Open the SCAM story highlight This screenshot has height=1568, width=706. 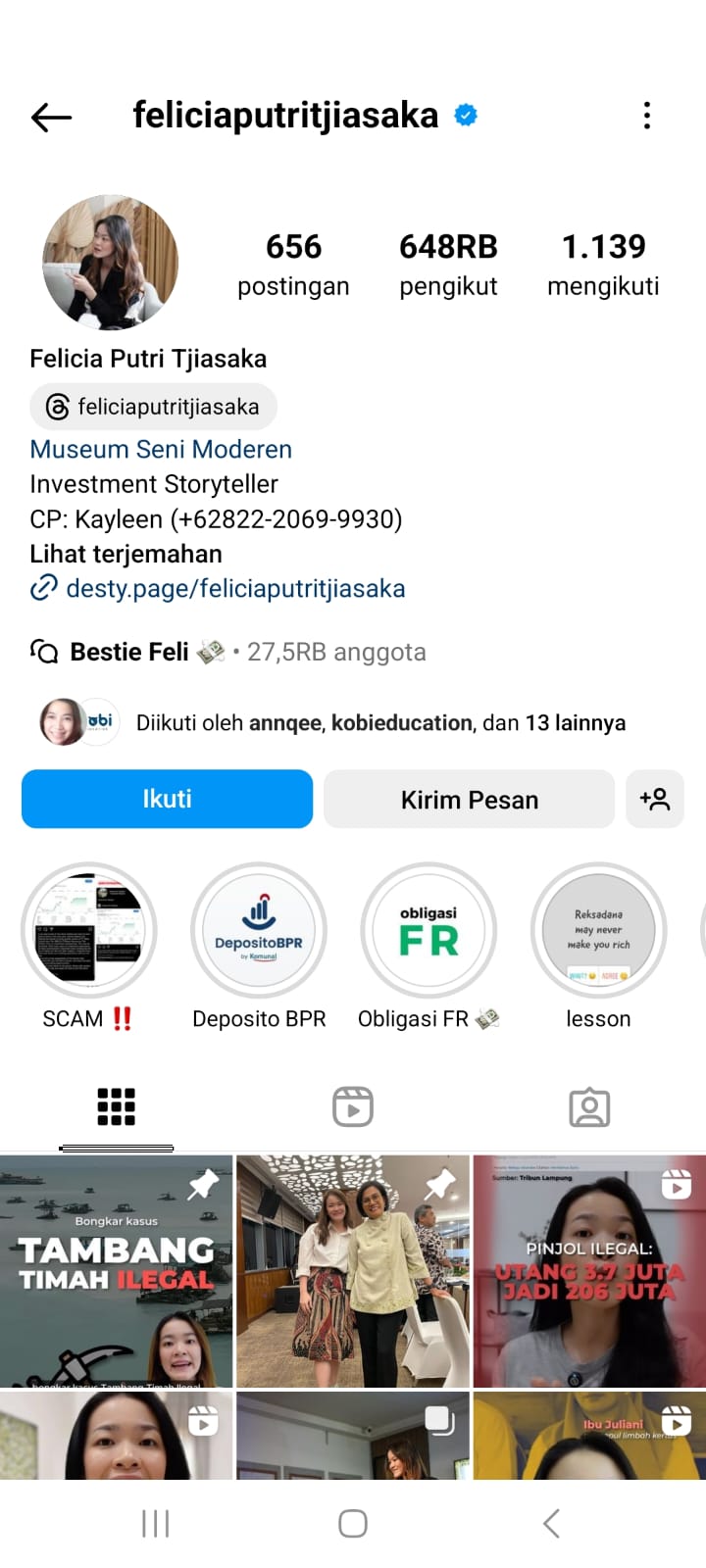(89, 930)
